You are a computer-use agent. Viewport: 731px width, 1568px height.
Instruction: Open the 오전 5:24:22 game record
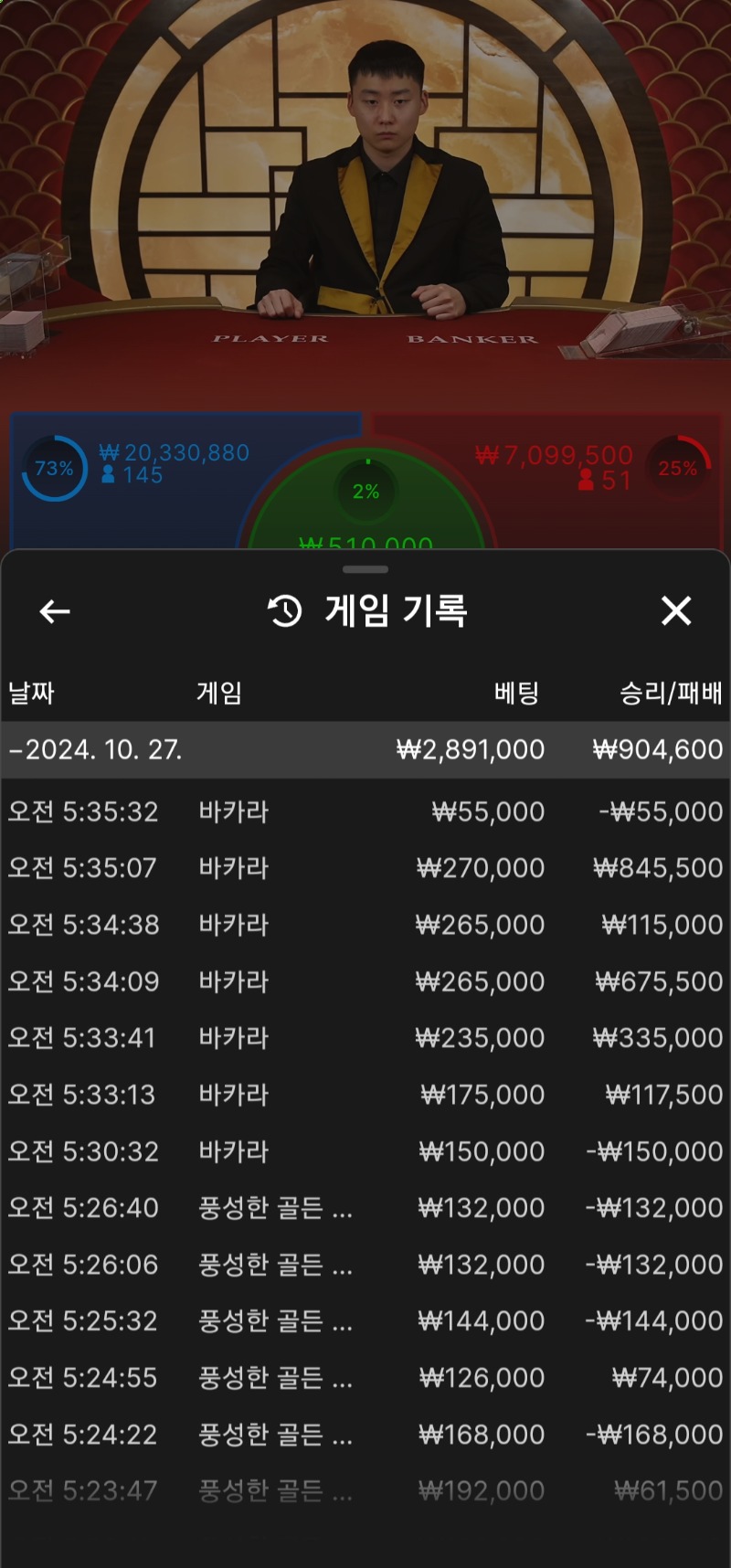click(365, 1435)
